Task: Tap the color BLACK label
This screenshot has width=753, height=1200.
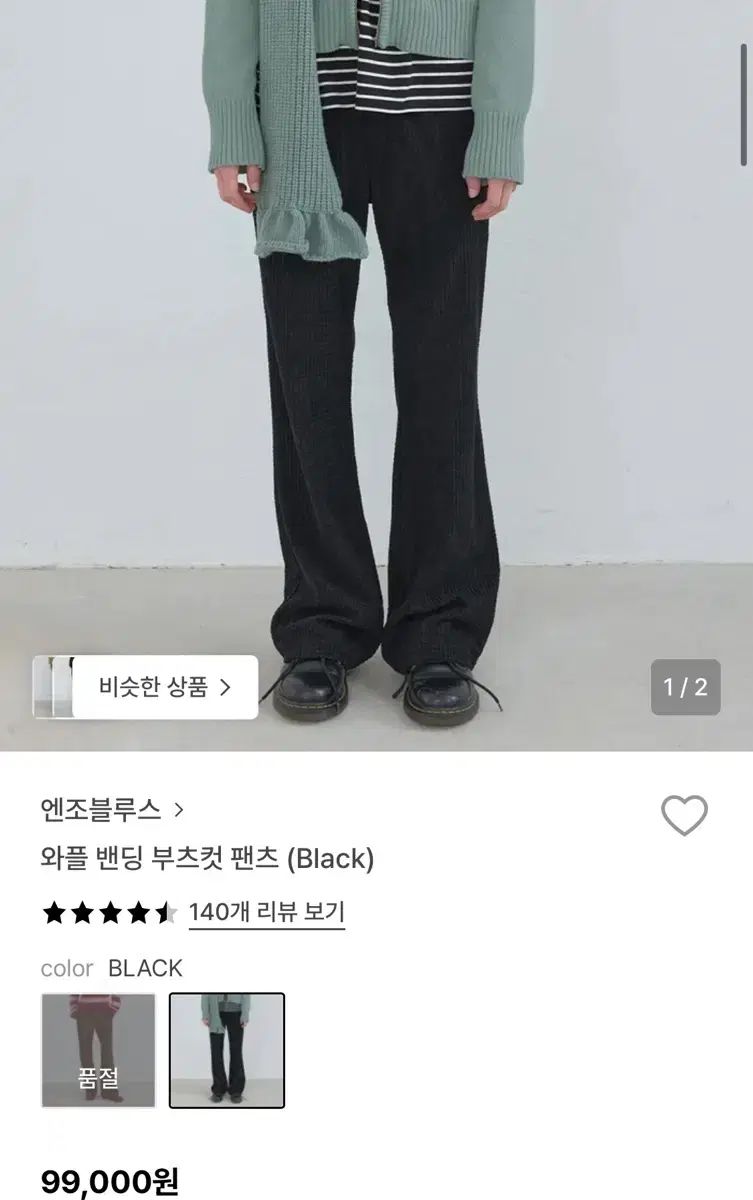Action: [x=110, y=968]
